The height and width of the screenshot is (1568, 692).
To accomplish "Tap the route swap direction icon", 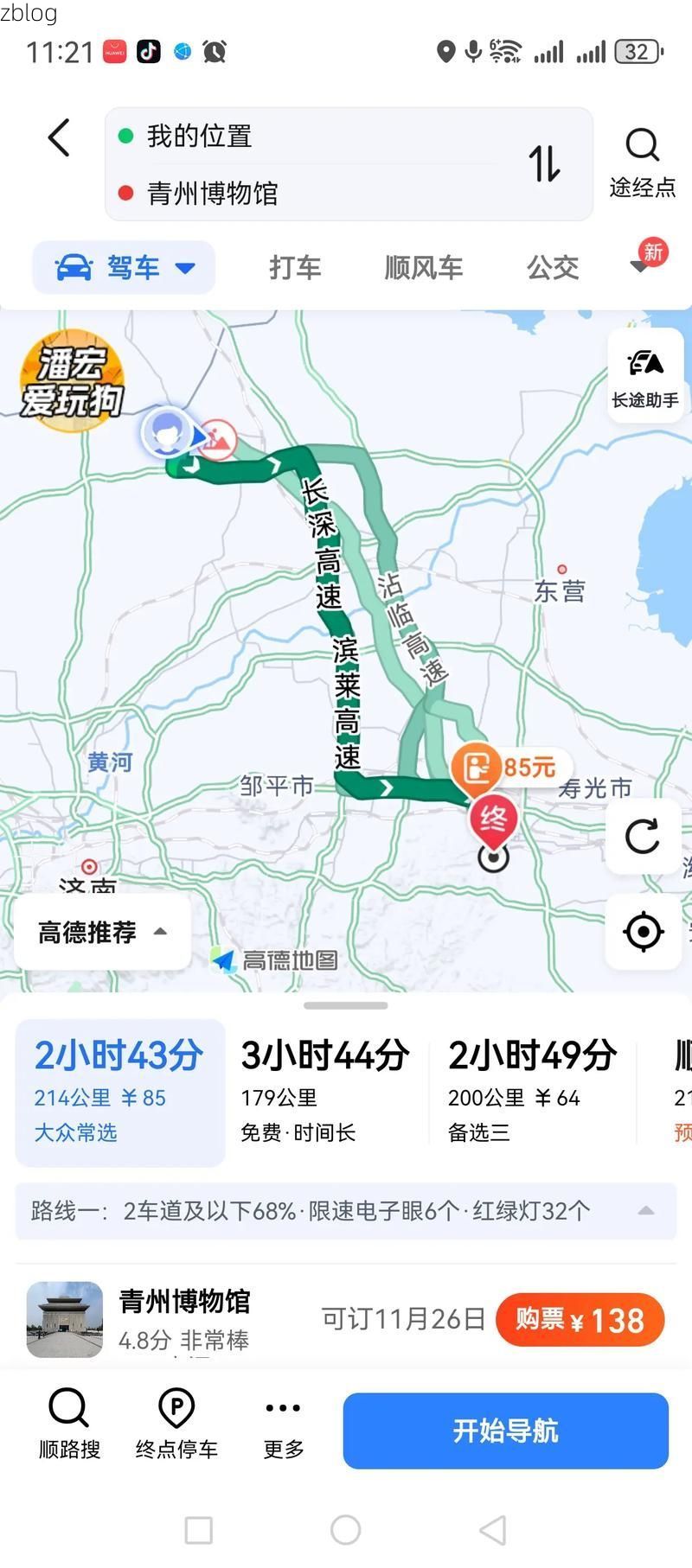I will coord(543,165).
